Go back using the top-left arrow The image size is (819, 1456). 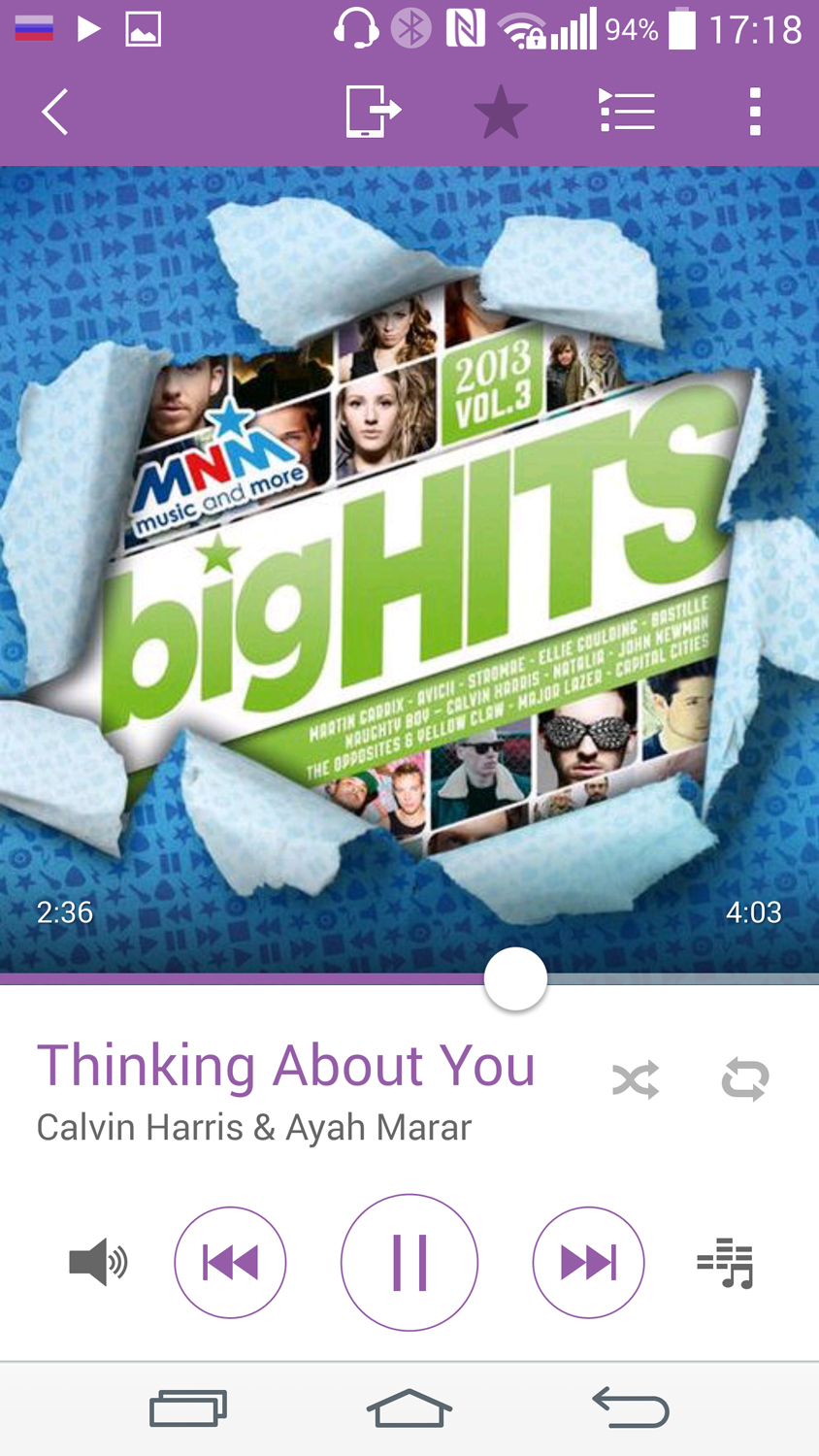[55, 112]
